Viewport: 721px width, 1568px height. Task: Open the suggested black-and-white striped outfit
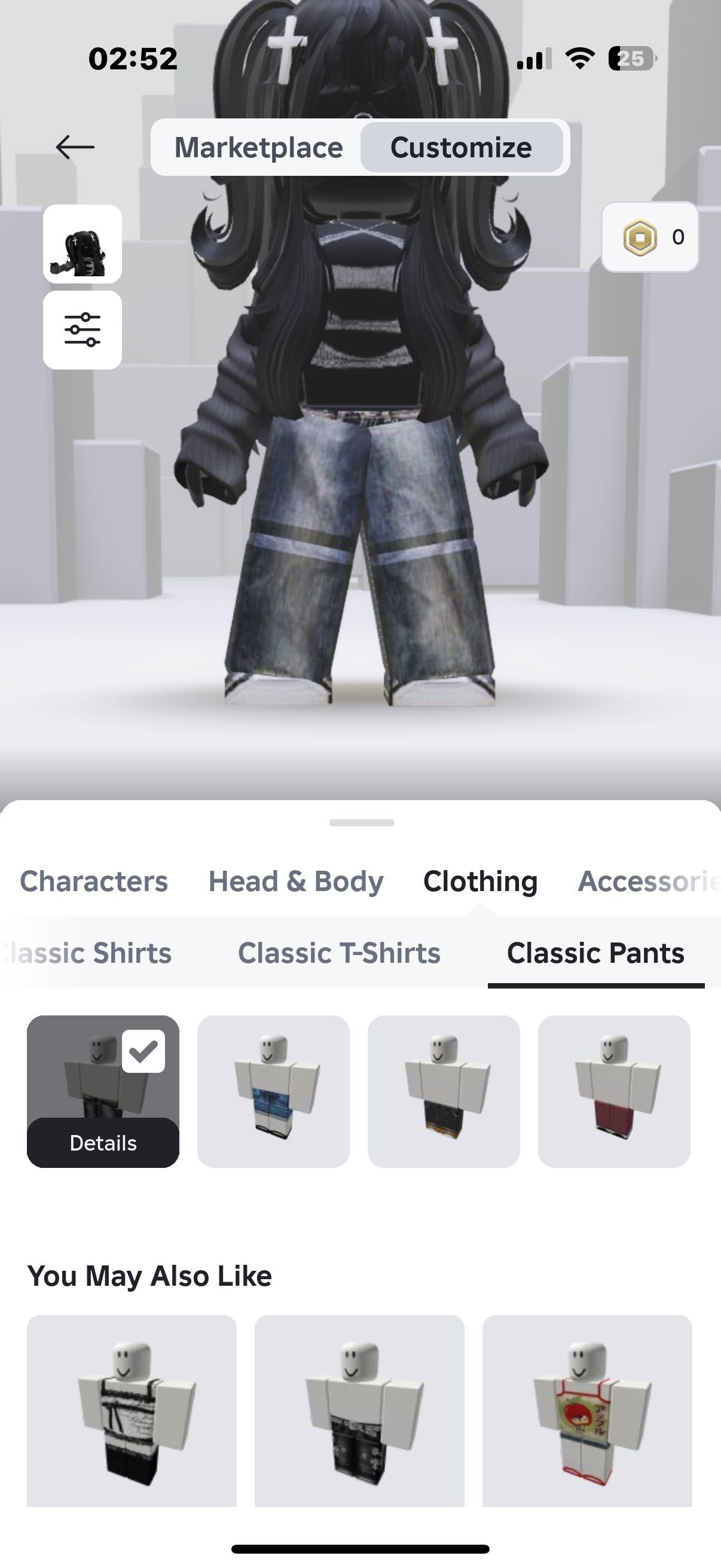pyautogui.click(x=132, y=1412)
